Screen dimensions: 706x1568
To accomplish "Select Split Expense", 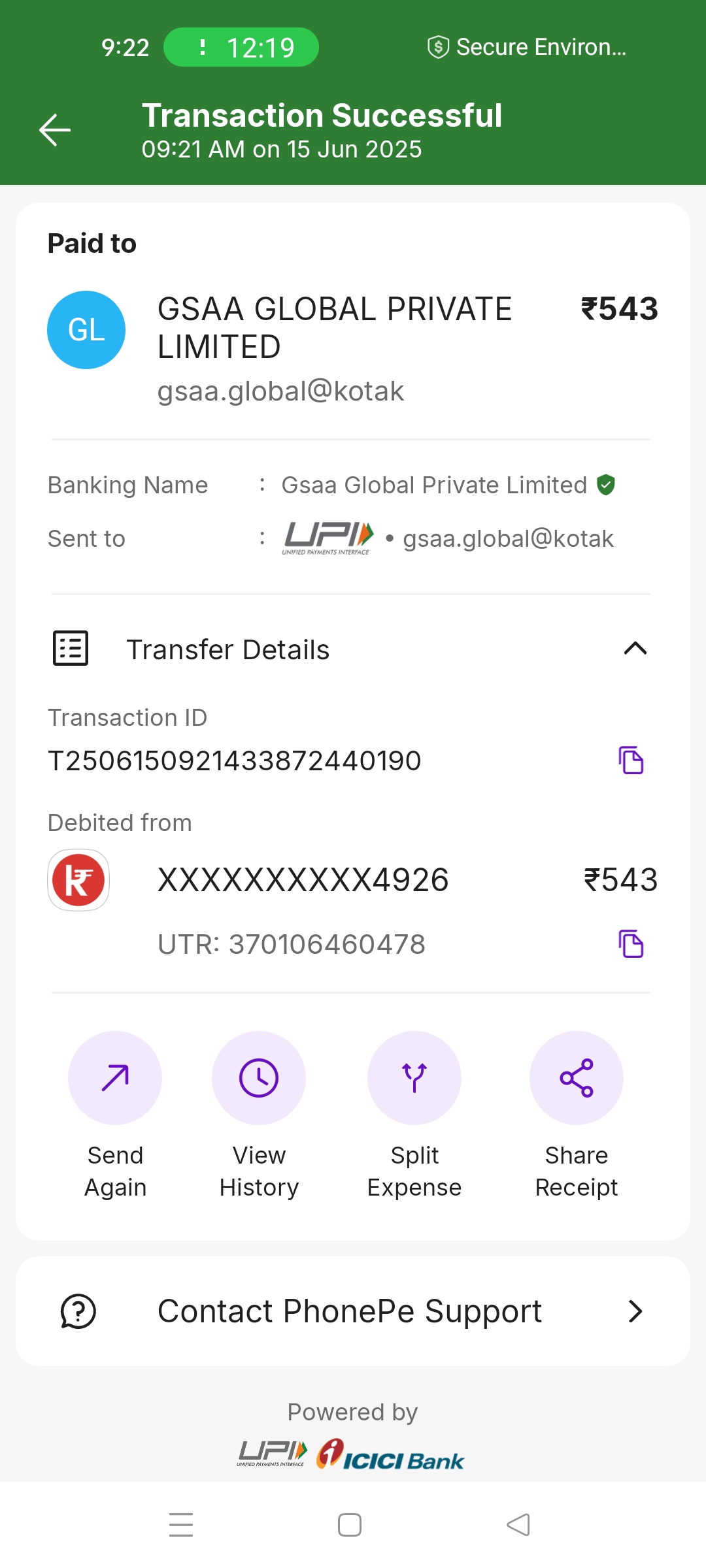I will 414,1078.
